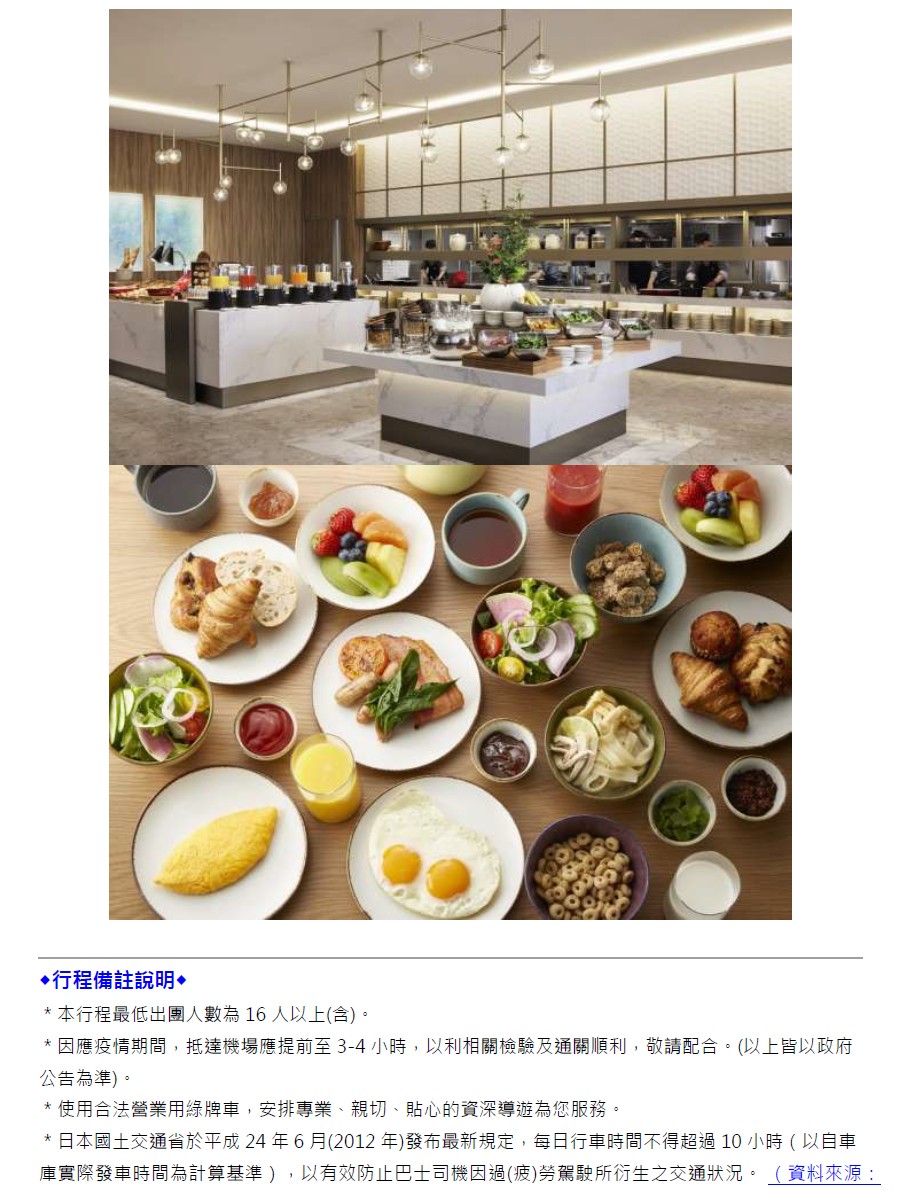Open the 資料來源 source link

click(825, 1173)
